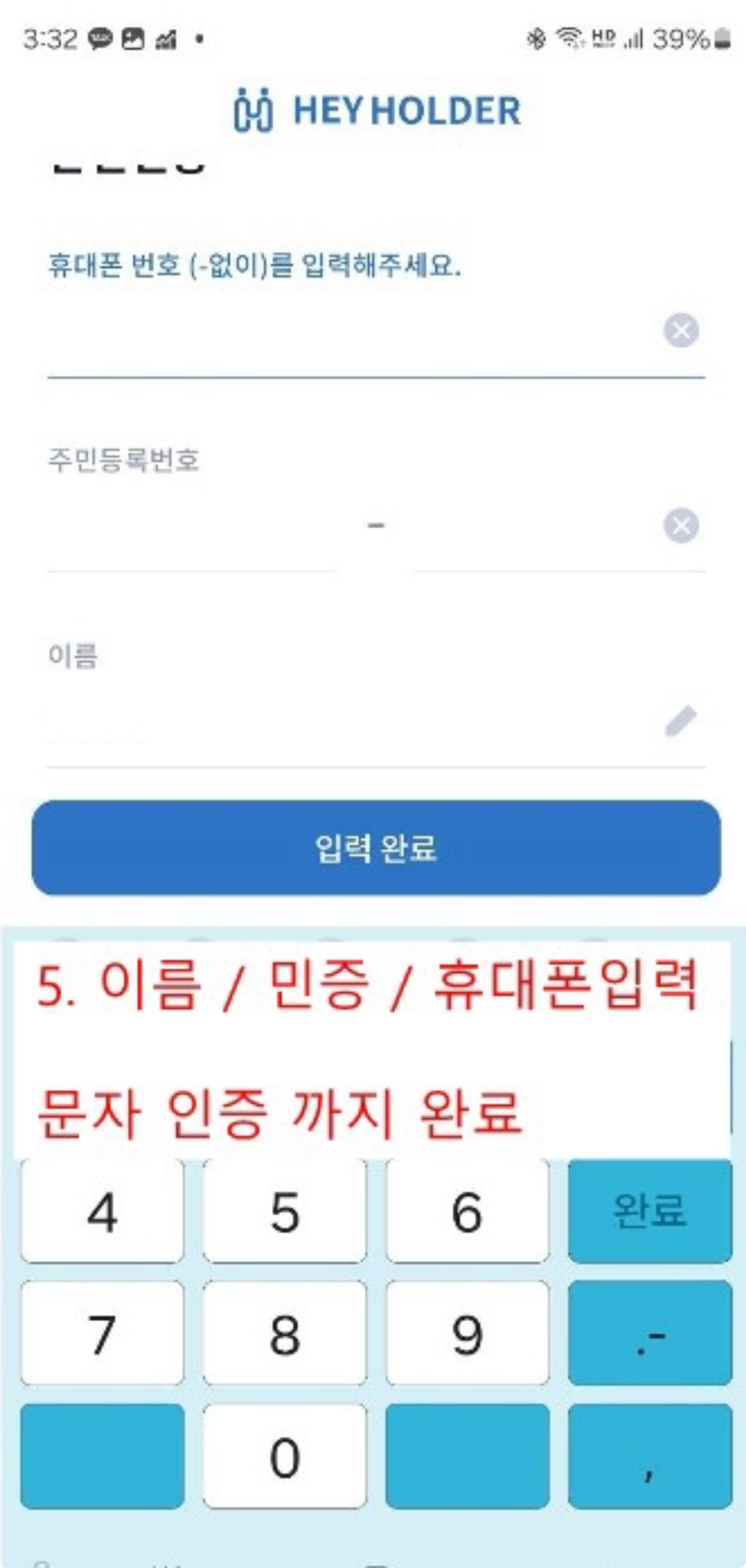Type digit 0 on the keypad

(x=285, y=1458)
